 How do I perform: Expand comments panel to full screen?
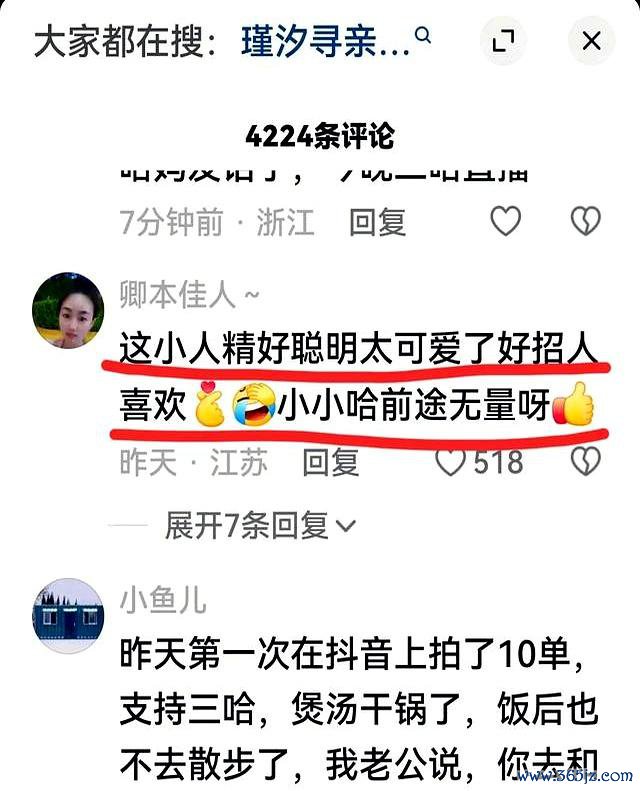point(503,42)
